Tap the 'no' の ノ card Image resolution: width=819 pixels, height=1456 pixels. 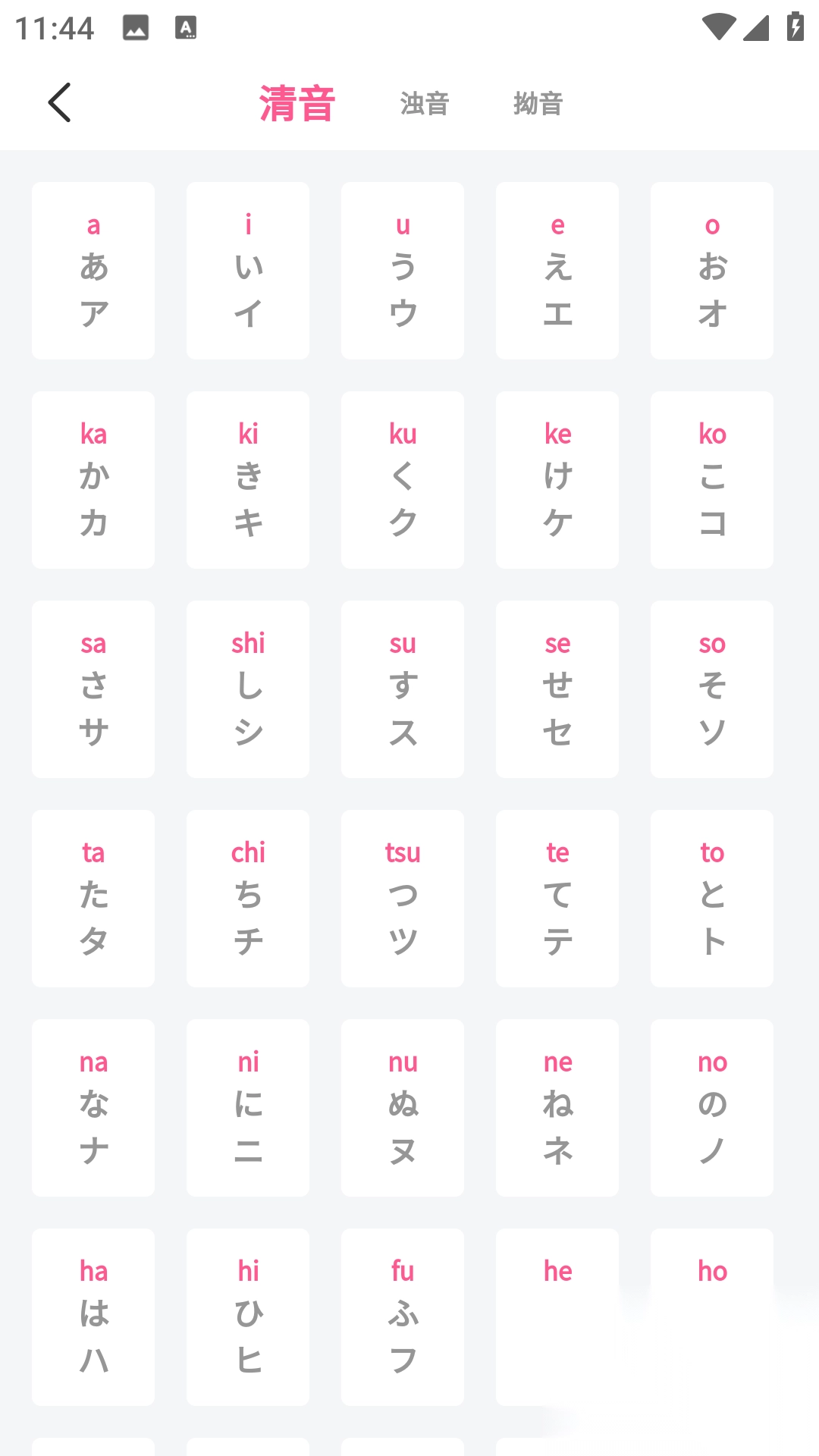pyautogui.click(x=712, y=1108)
